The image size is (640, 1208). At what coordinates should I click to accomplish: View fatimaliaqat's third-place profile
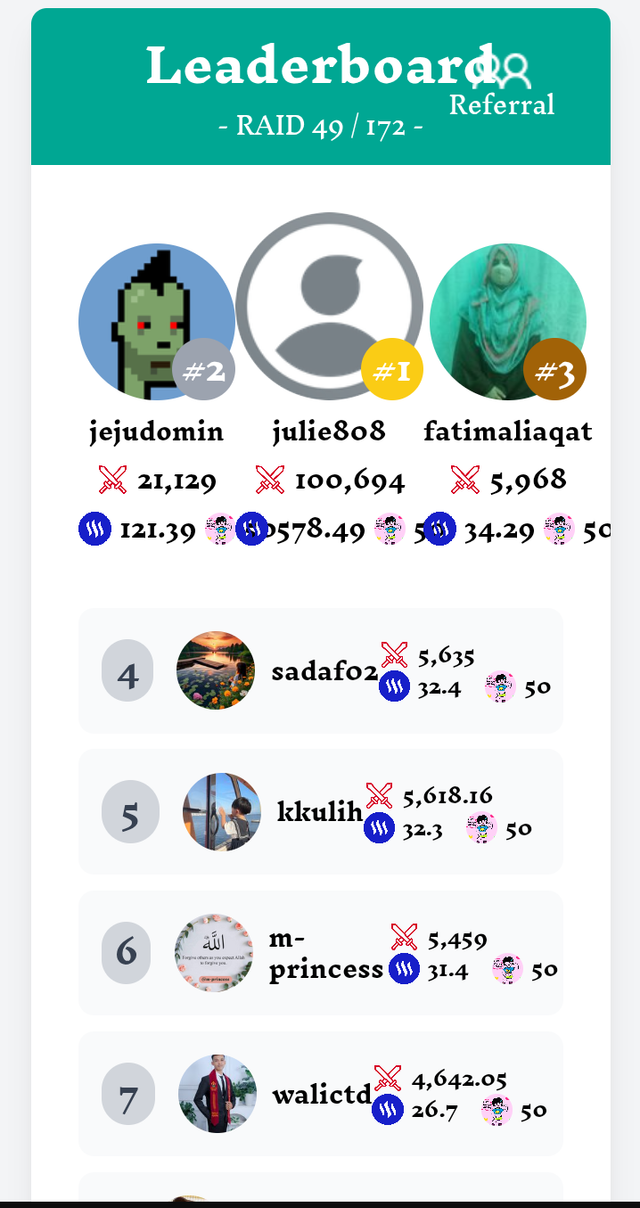[508, 322]
